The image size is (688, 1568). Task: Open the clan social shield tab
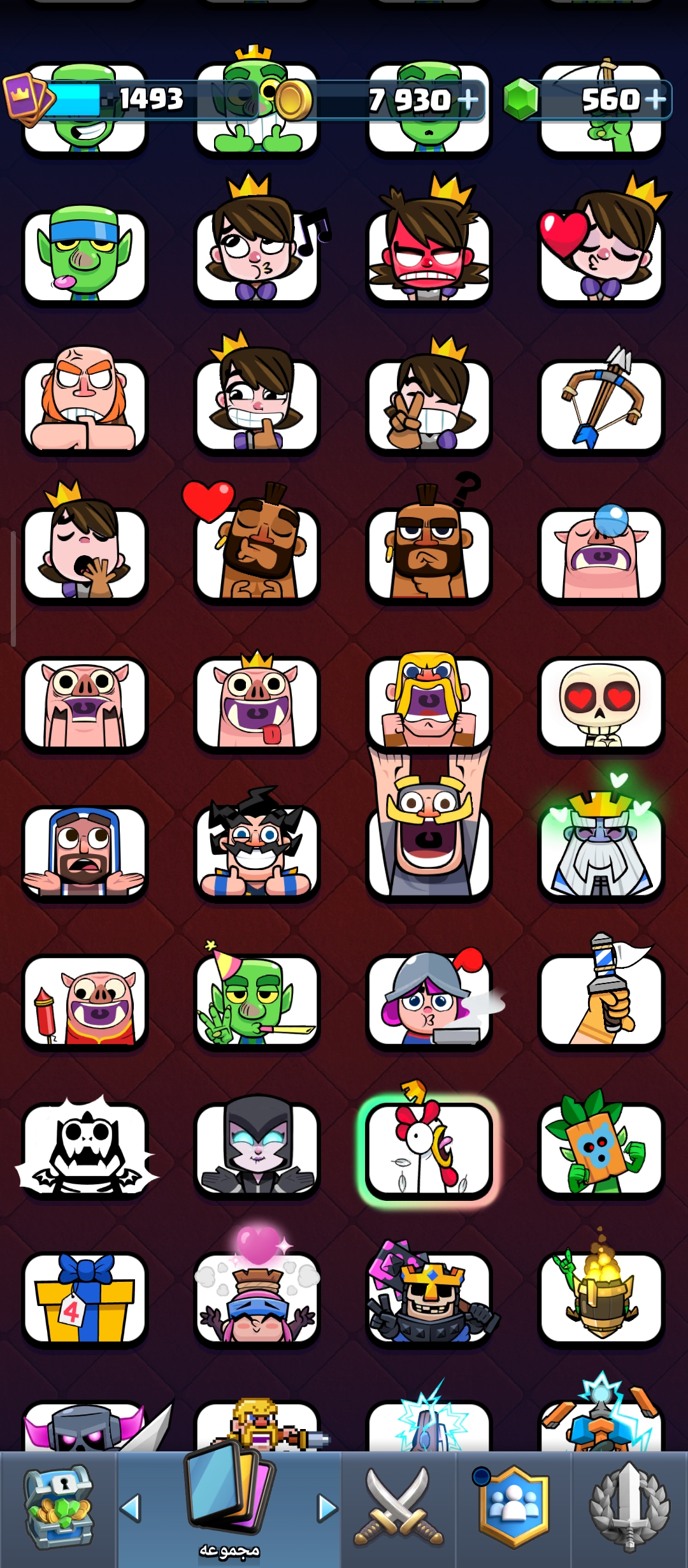[x=513, y=1509]
